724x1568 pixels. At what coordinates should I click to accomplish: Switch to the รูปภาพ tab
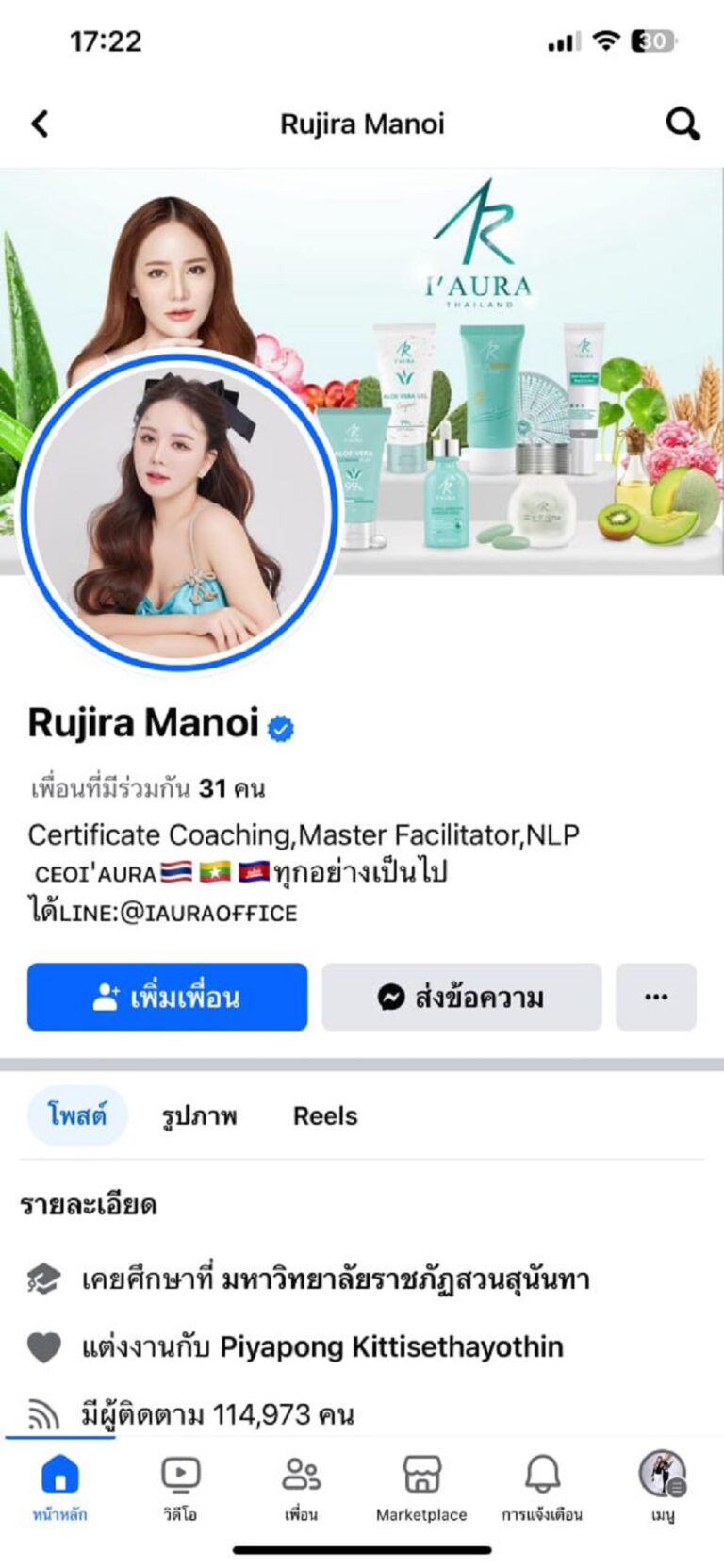point(199,1115)
